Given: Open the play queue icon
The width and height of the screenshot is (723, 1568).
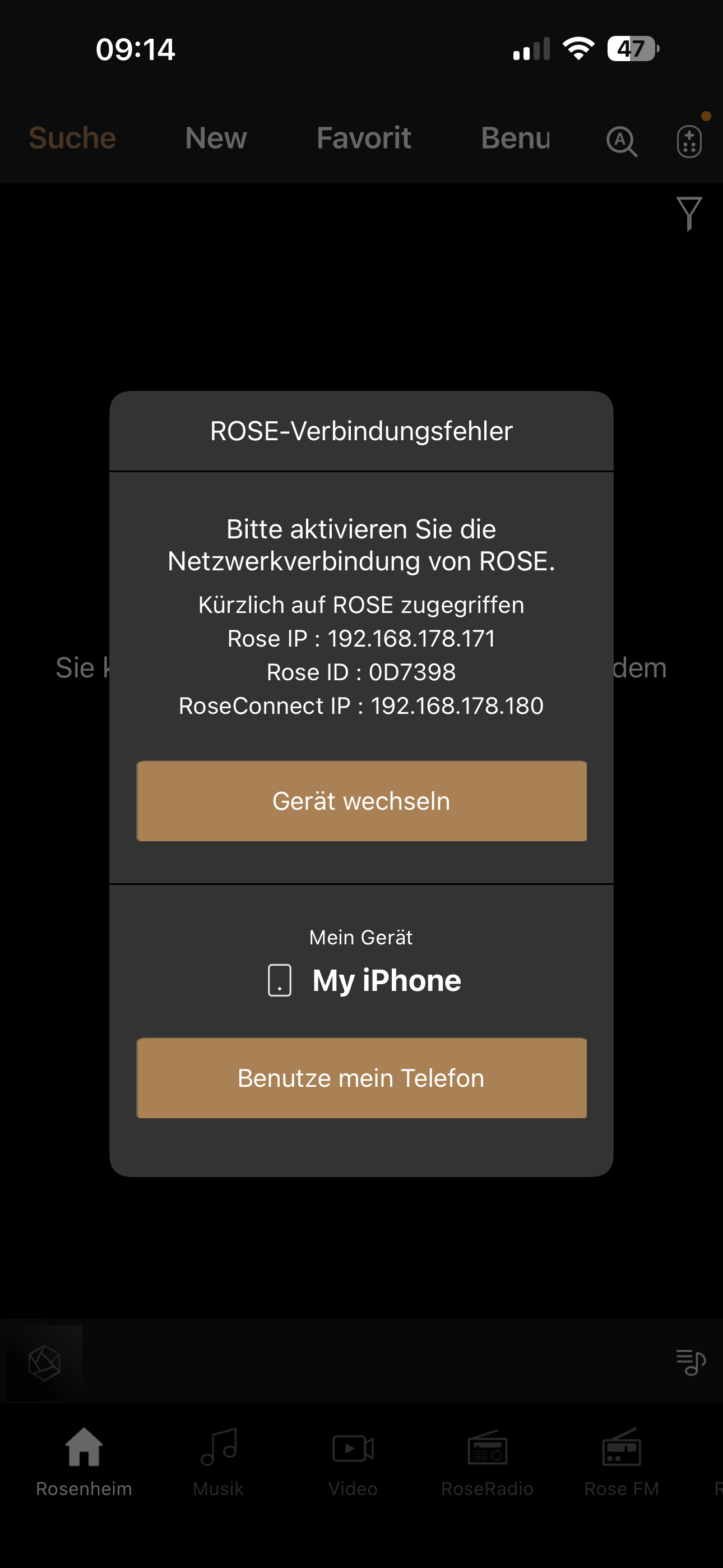Looking at the screenshot, I should click(x=690, y=1362).
